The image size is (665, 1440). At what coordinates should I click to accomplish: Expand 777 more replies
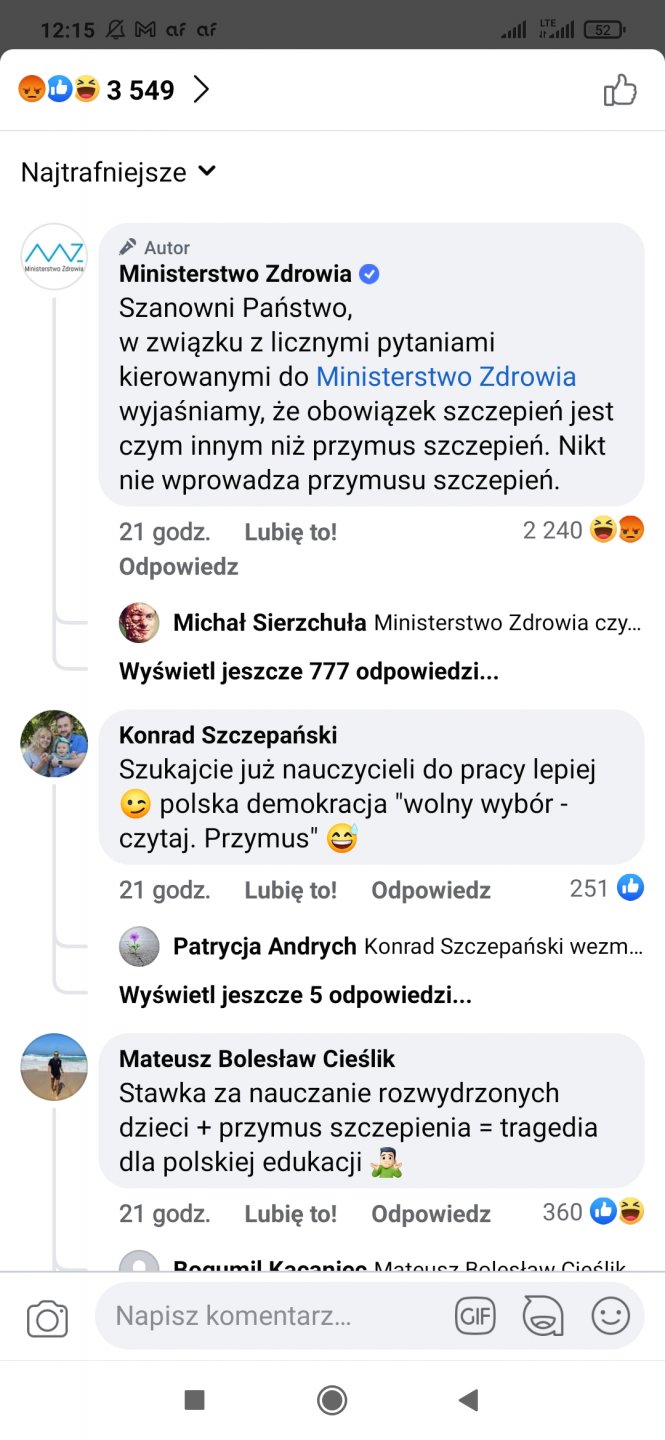[308, 671]
